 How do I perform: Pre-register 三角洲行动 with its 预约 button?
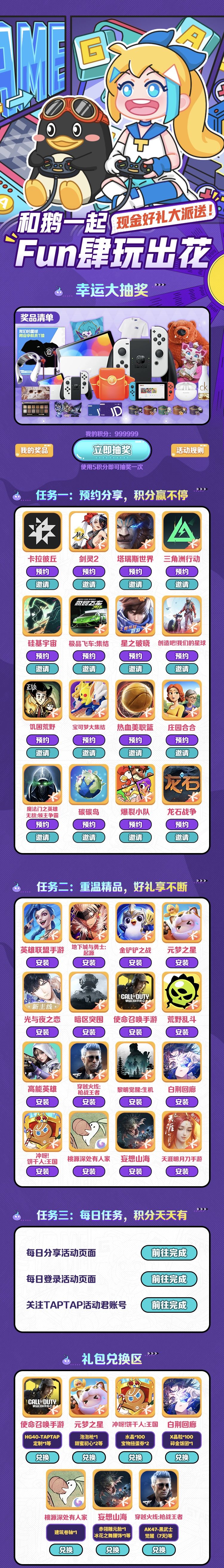[182, 571]
